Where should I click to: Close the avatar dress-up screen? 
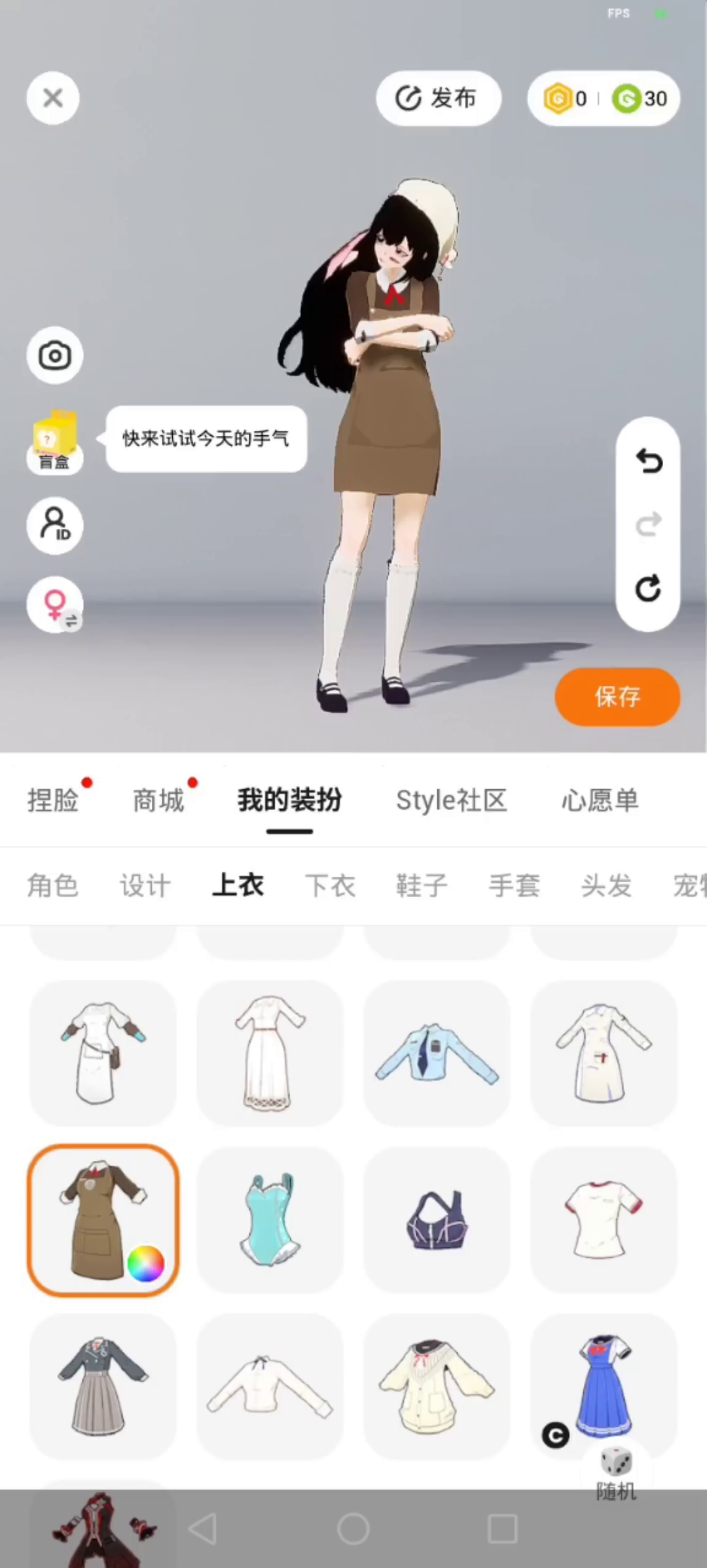pyautogui.click(x=53, y=98)
